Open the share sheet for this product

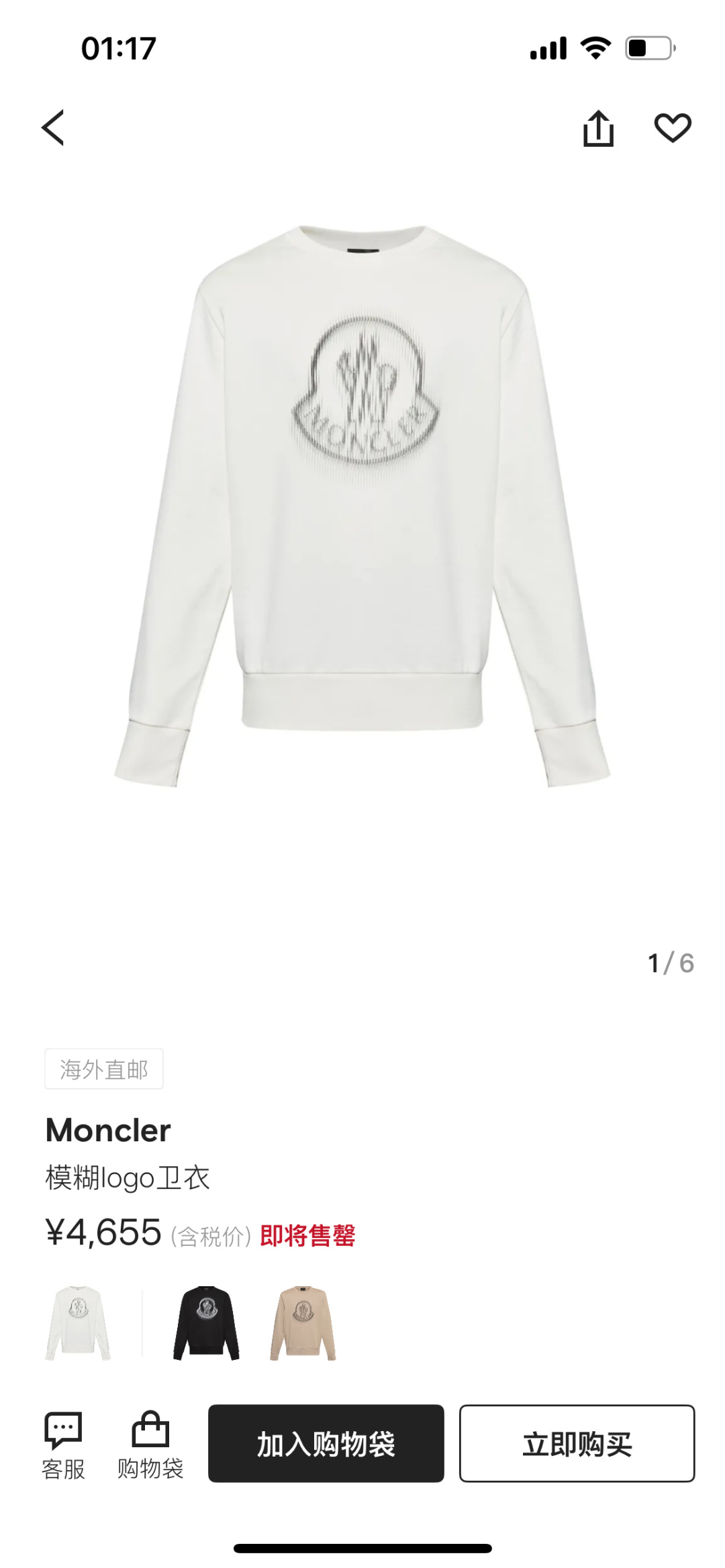(599, 127)
